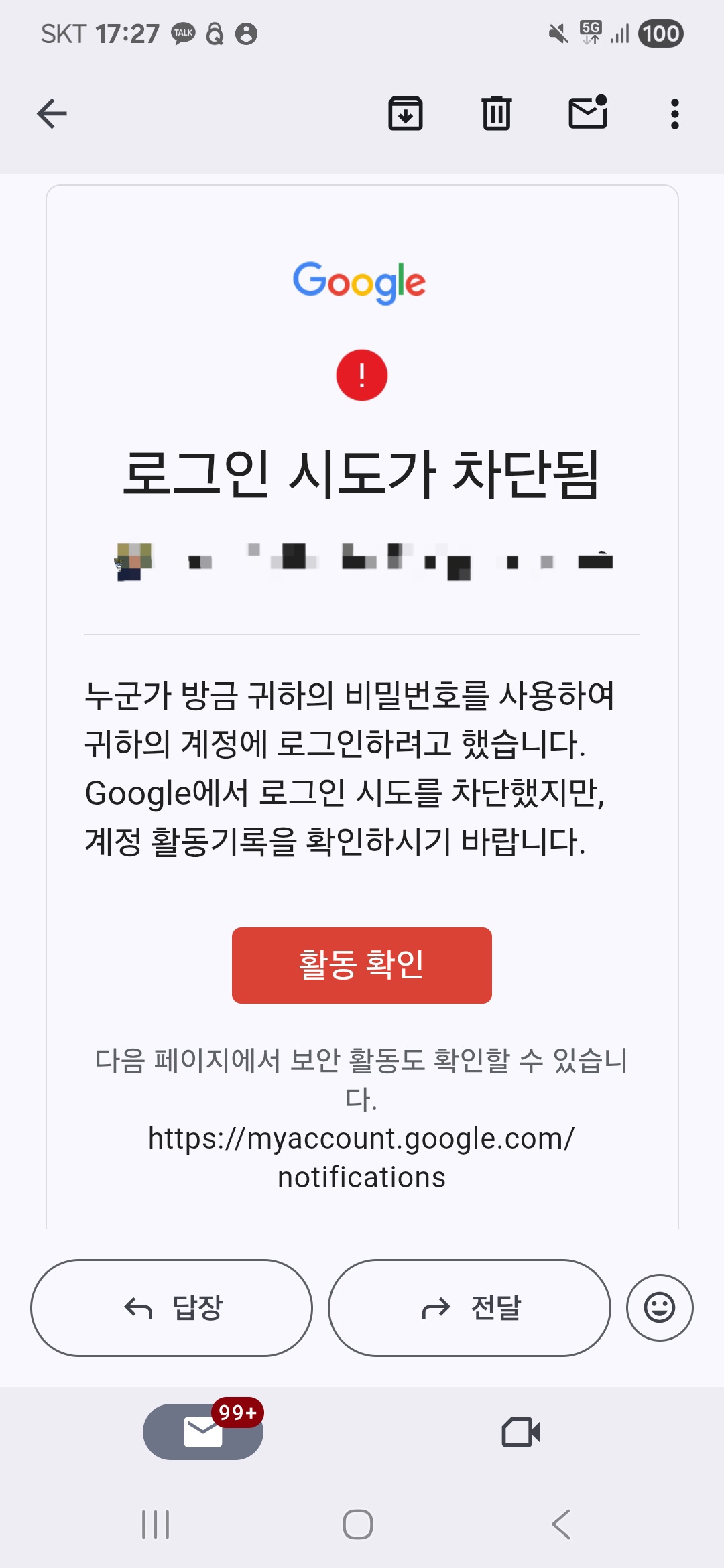Go back to the inbox
724x1568 pixels.
pyautogui.click(x=52, y=113)
